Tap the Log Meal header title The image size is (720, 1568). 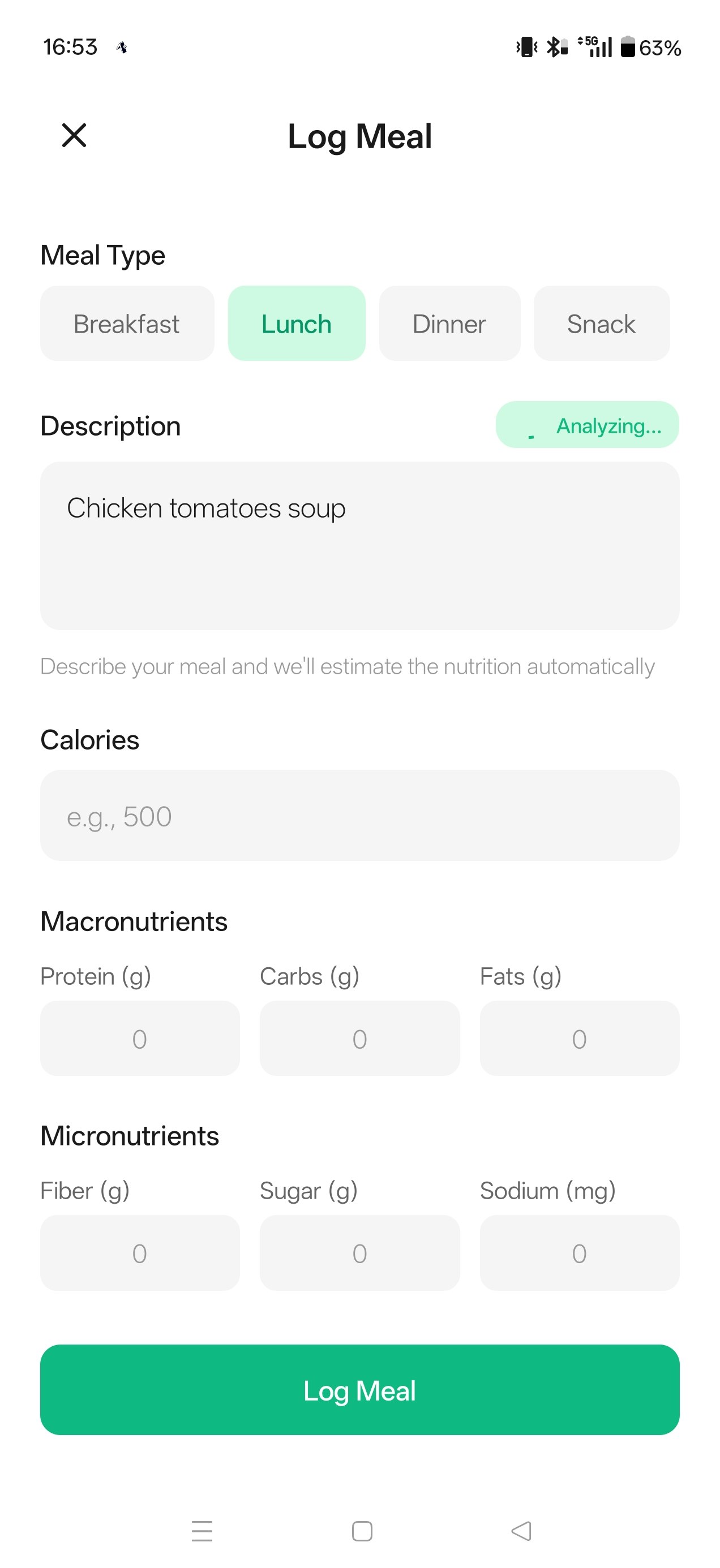click(359, 136)
